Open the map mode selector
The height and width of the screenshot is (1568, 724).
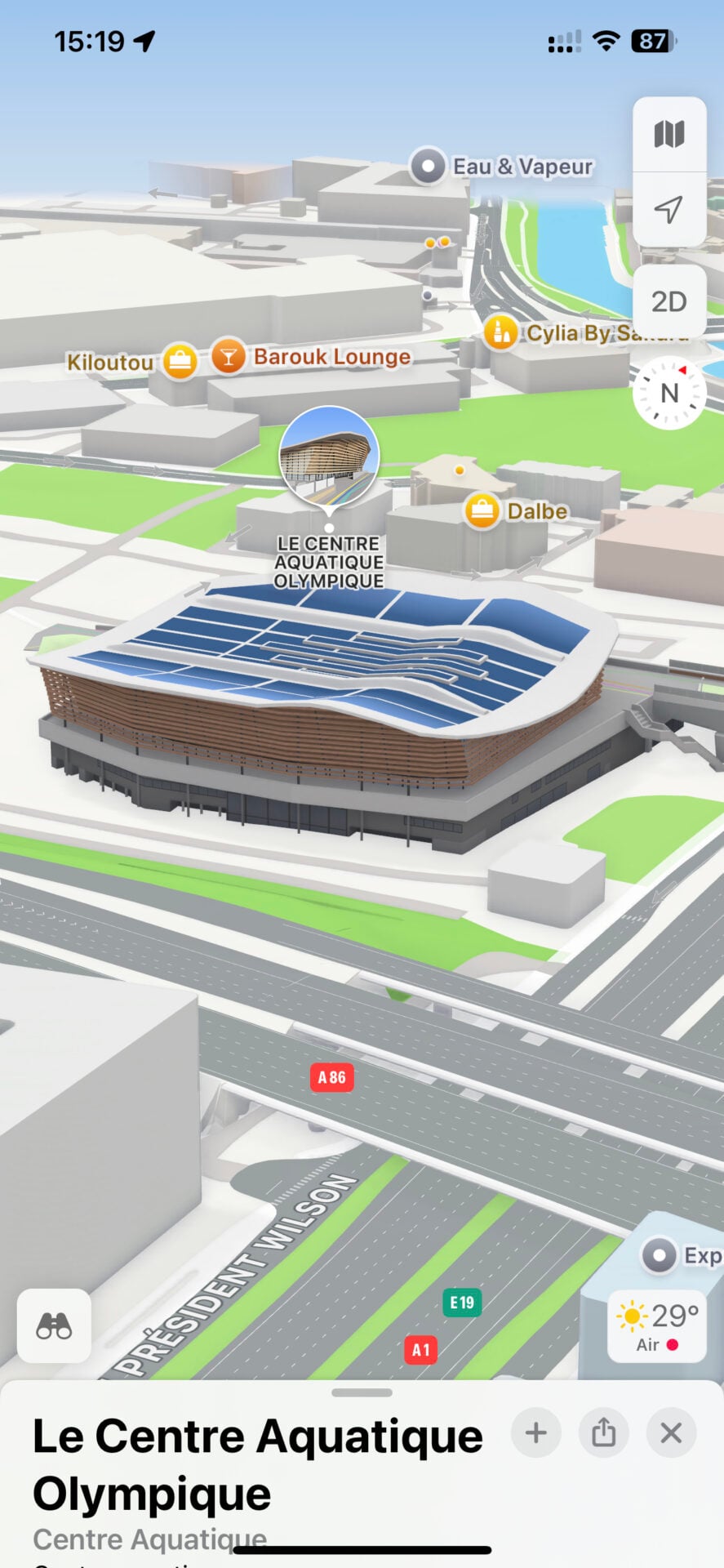point(668,134)
